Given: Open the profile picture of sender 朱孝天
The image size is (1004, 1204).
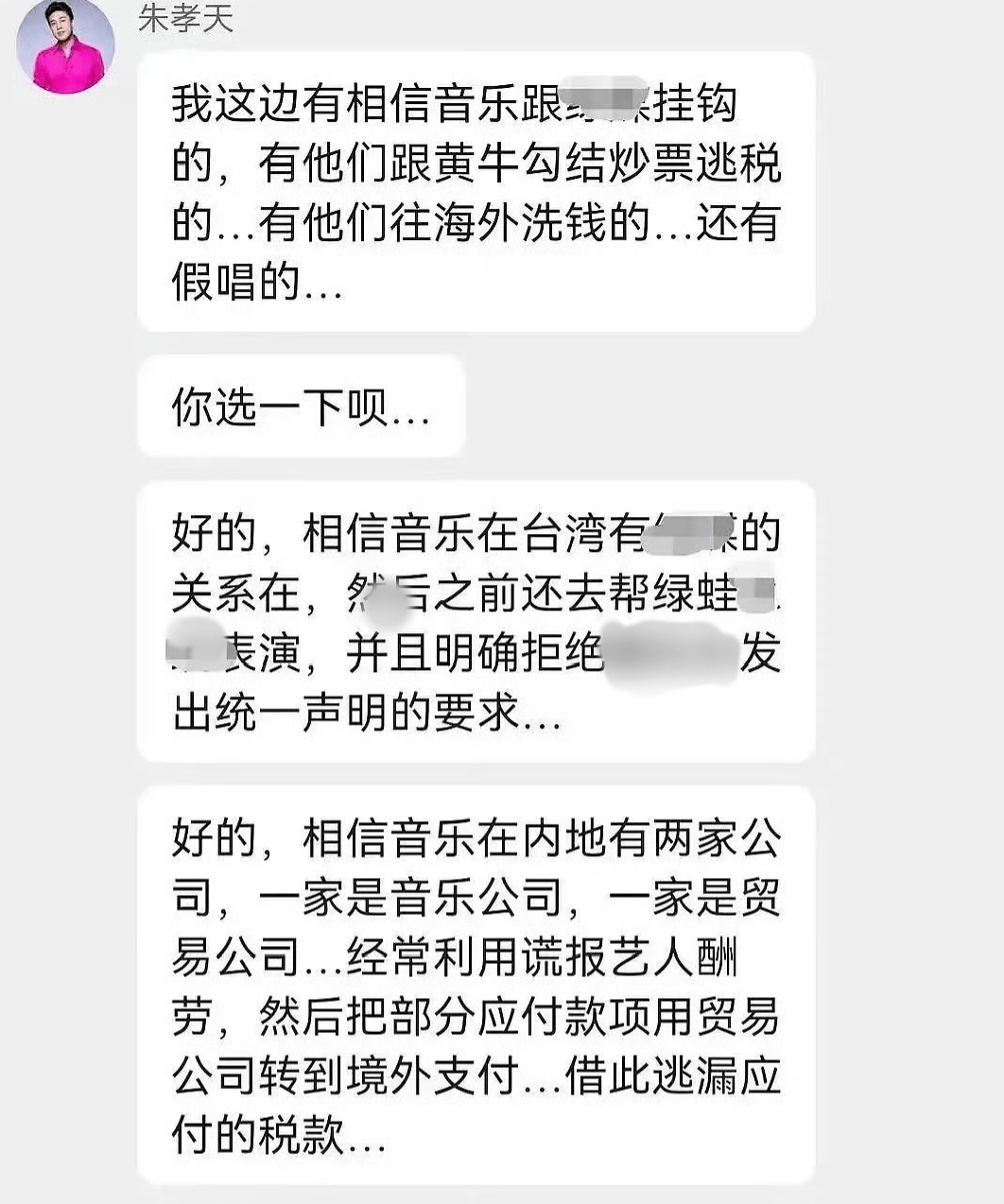Looking at the screenshot, I should 65,44.
